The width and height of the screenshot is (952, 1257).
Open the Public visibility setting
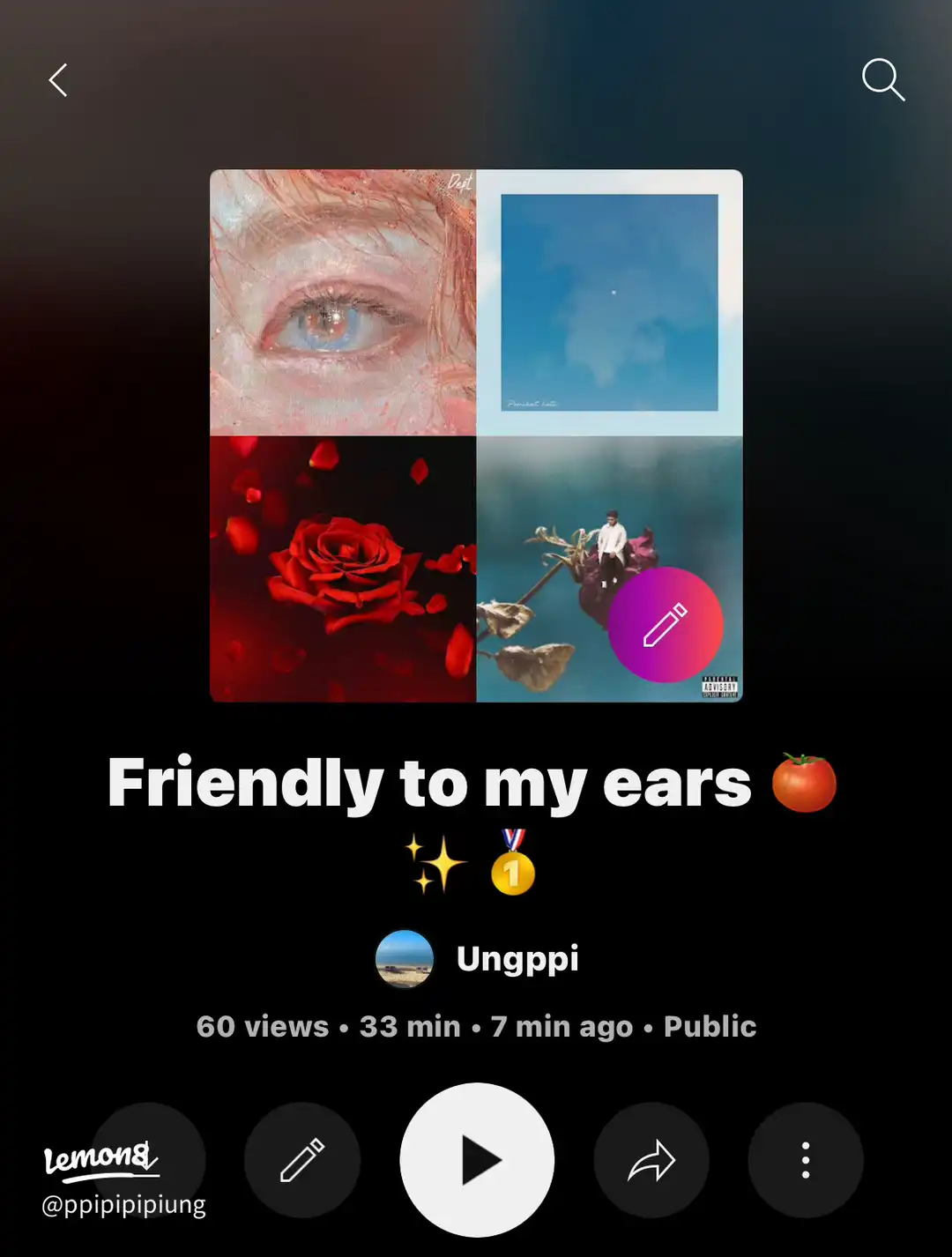(x=710, y=1026)
